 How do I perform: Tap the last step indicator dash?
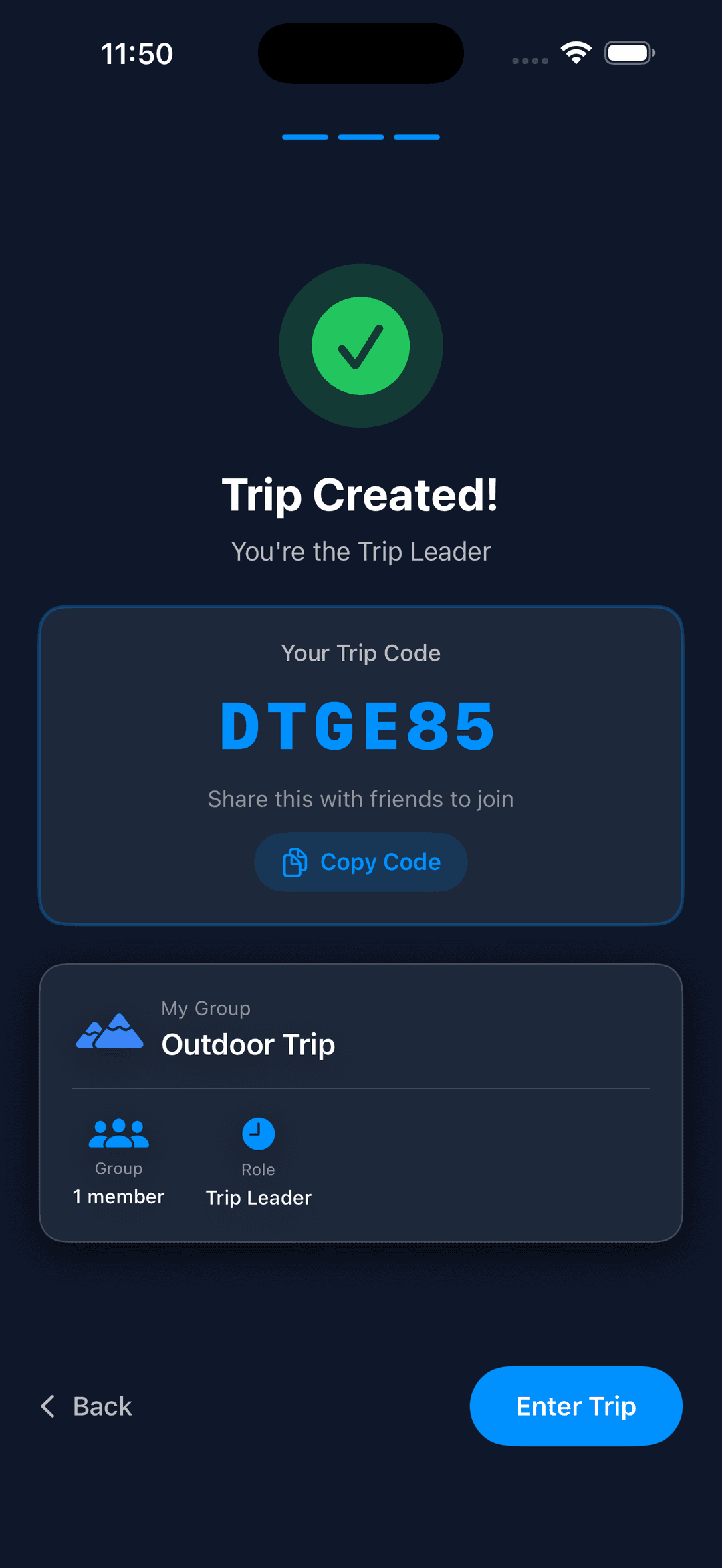(x=418, y=136)
